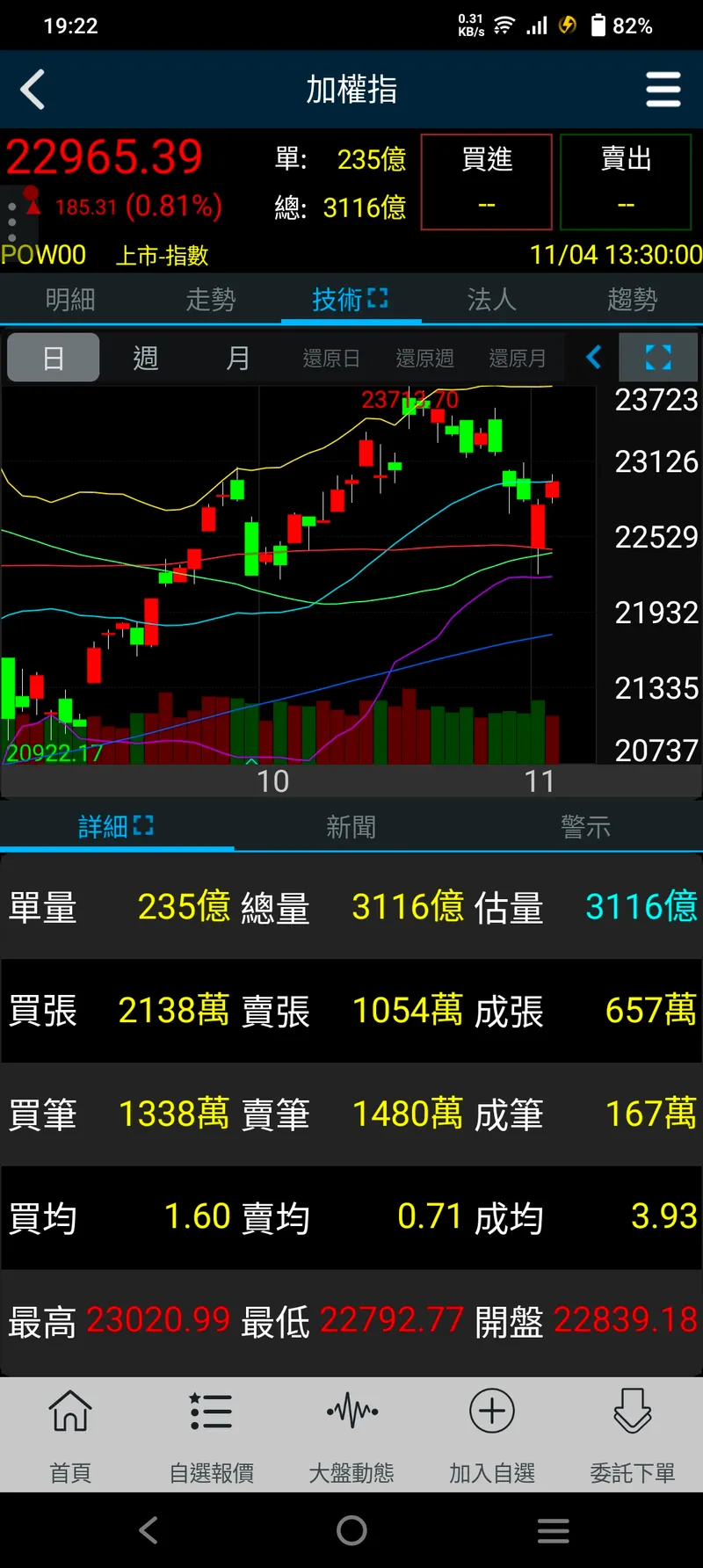Tap the 賣出 sell button
The width and height of the screenshot is (703, 1568).
point(626,182)
